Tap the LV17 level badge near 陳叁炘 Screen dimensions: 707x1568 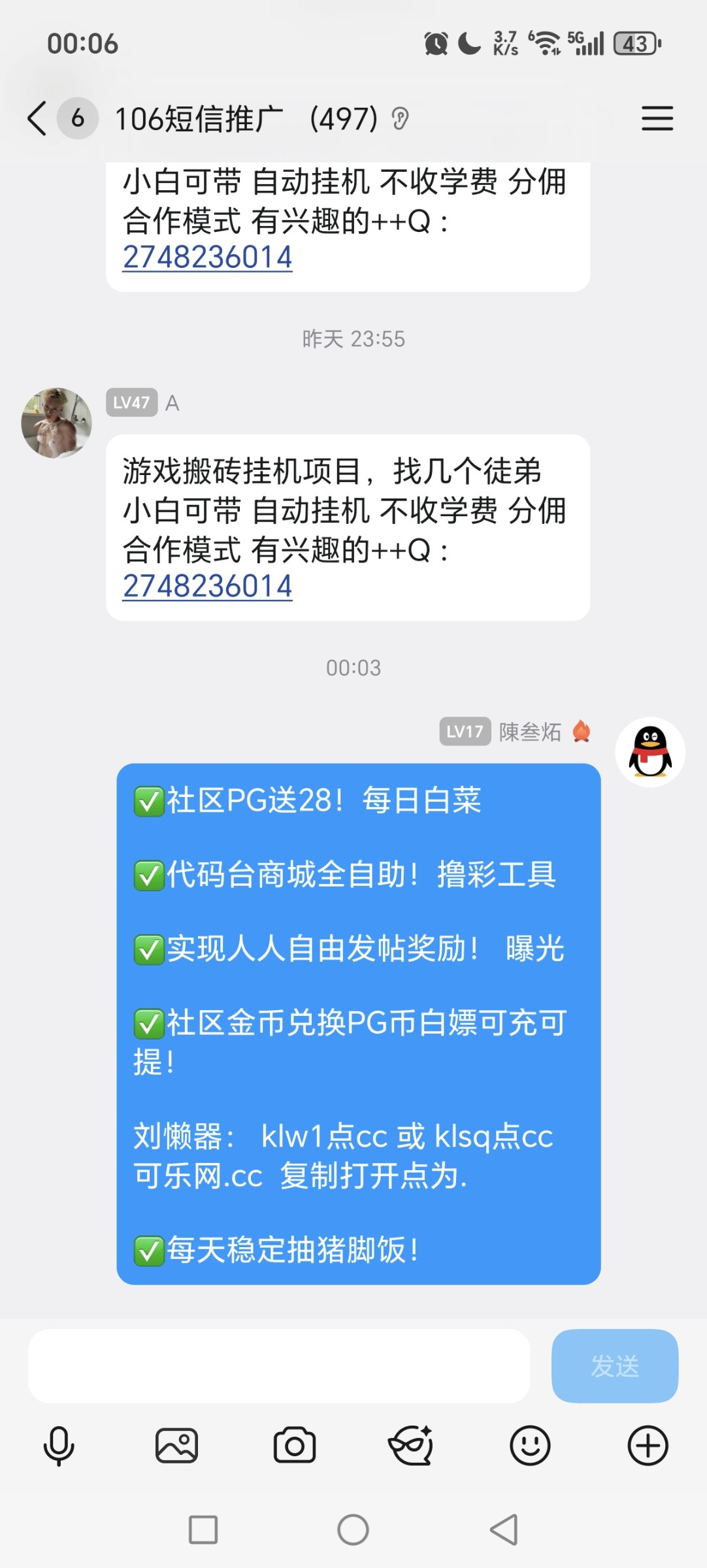[464, 732]
